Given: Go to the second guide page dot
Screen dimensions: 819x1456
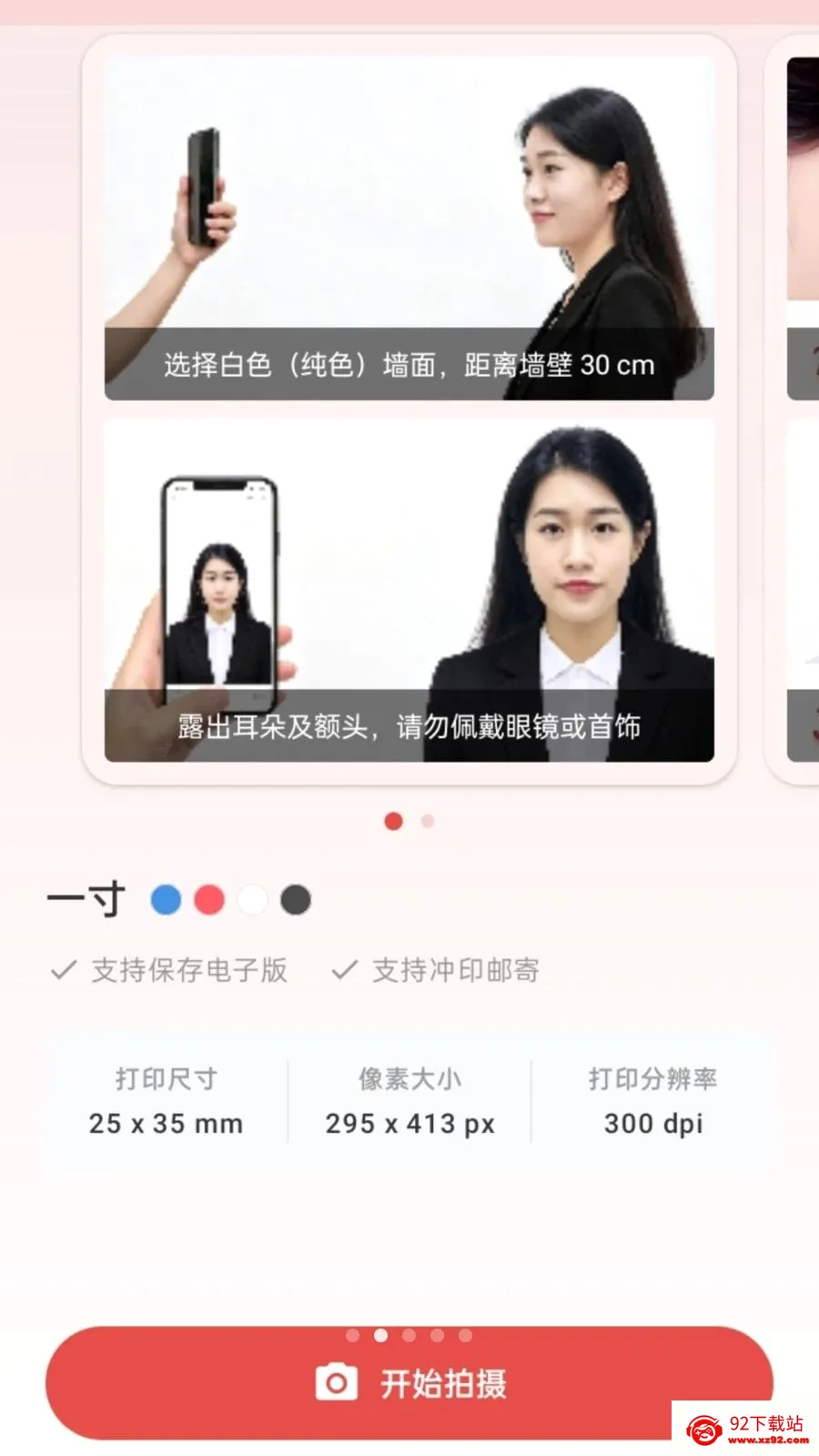Looking at the screenshot, I should [x=428, y=821].
